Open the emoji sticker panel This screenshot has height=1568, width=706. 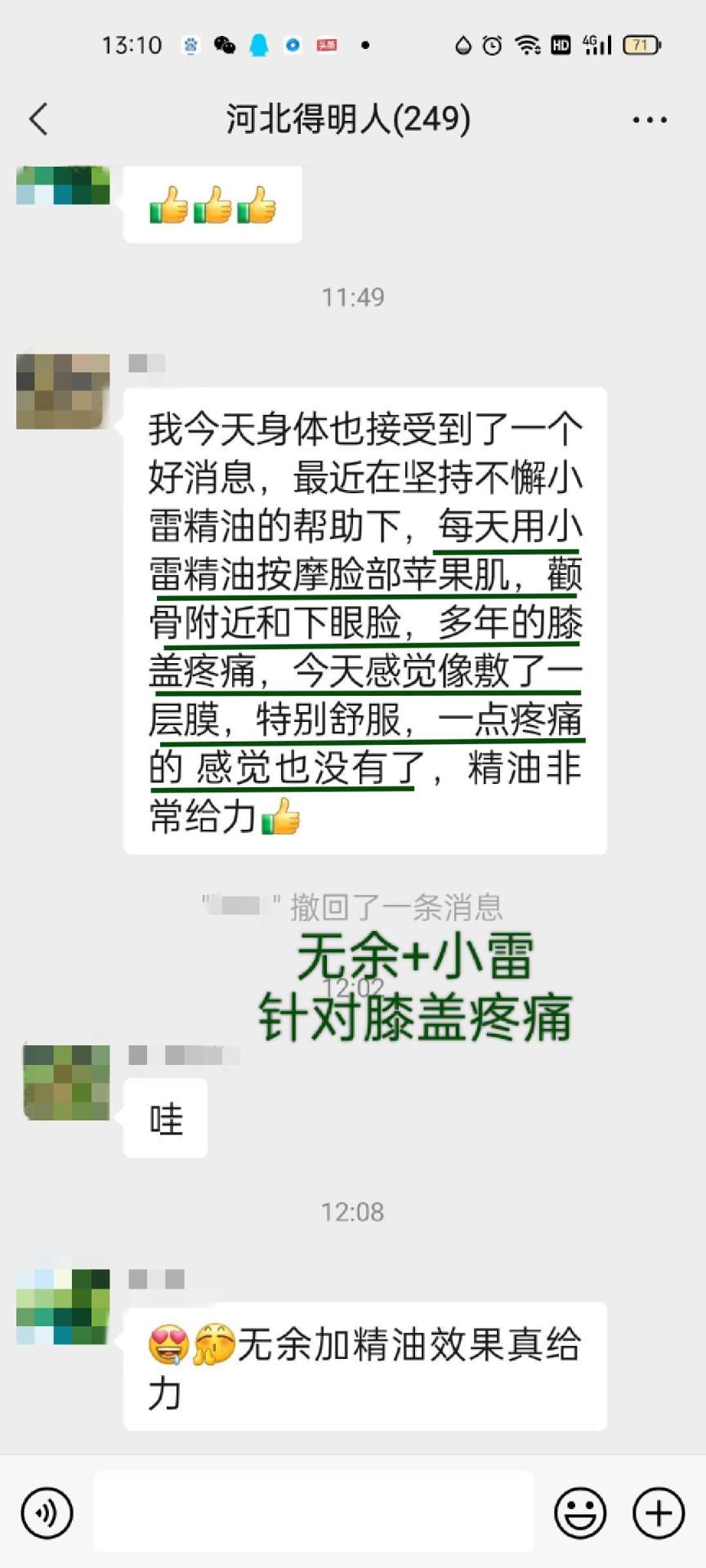[580, 1512]
